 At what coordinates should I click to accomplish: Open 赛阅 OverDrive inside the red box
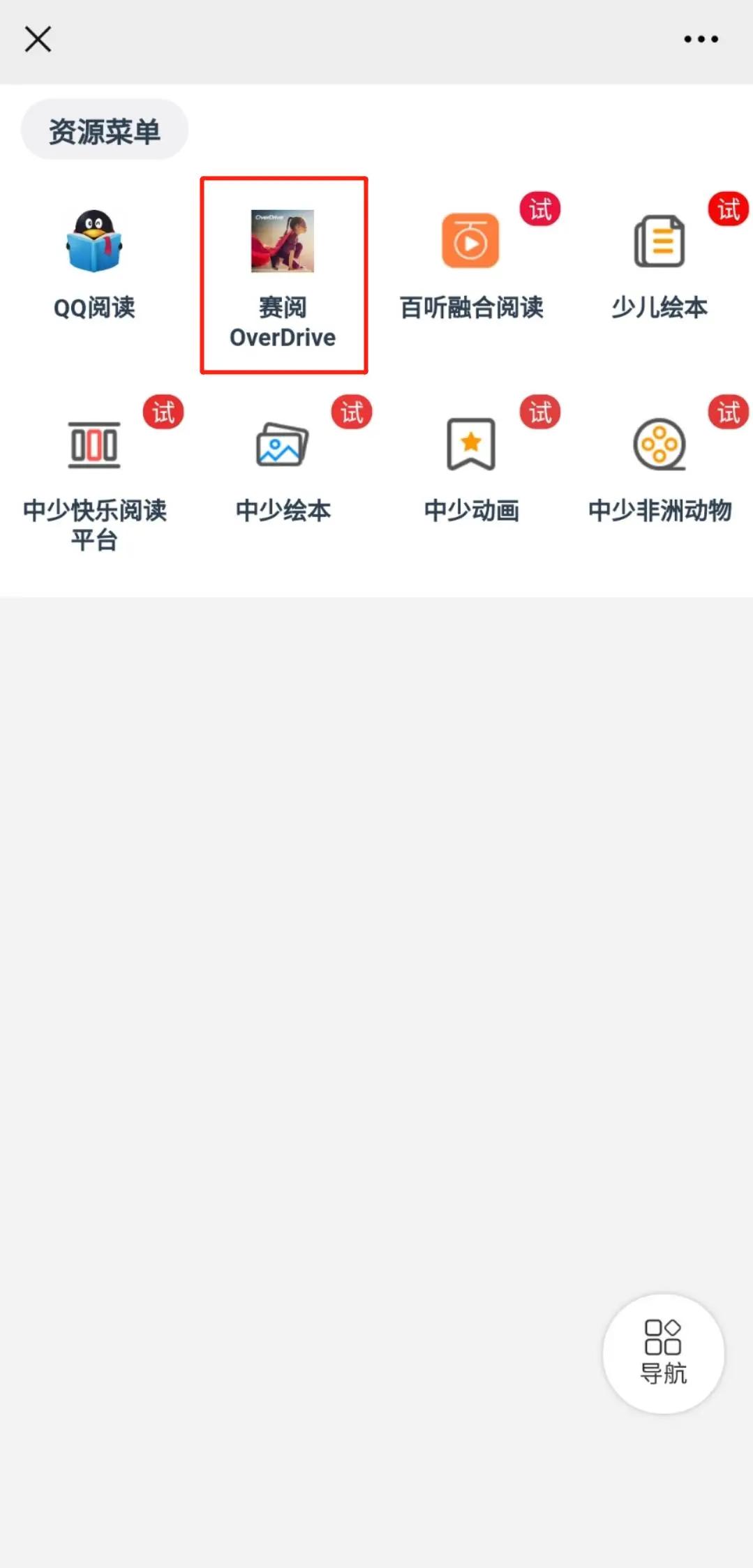coord(283,272)
